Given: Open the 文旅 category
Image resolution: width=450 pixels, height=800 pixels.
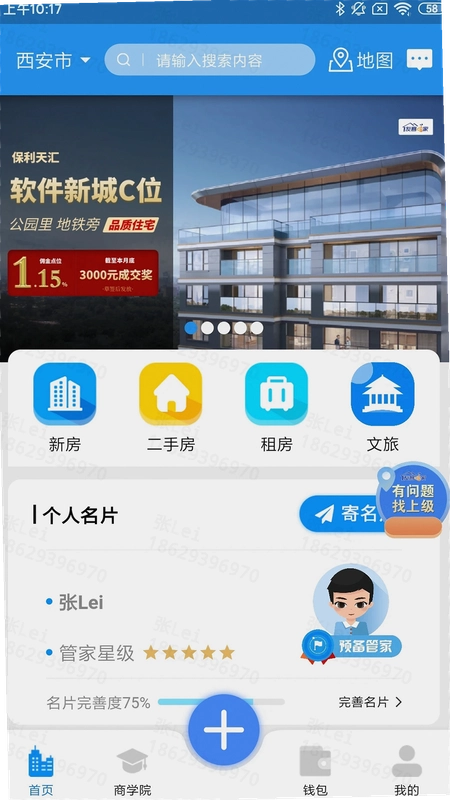Looking at the screenshot, I should [382, 408].
